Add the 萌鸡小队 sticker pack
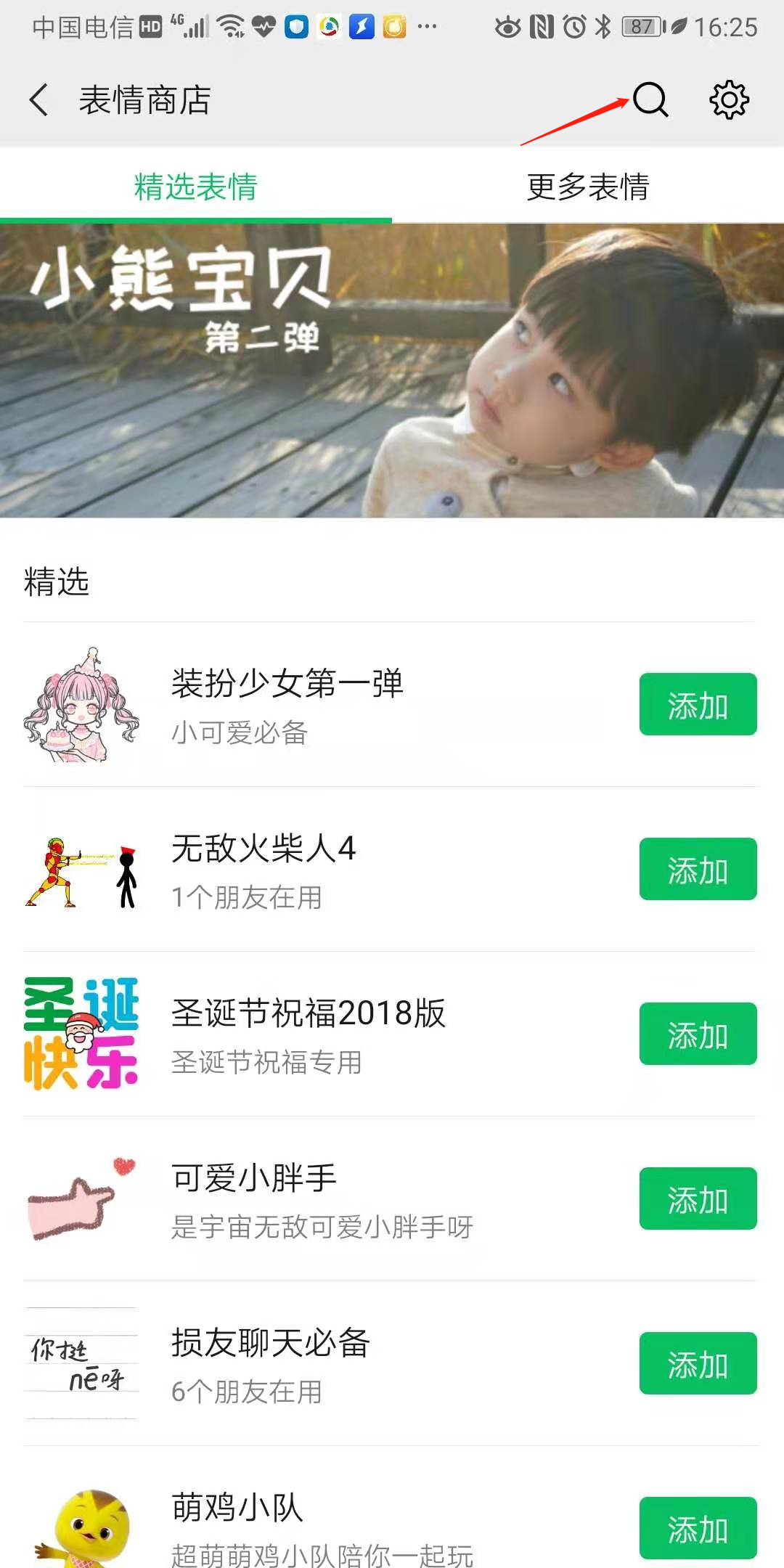Image resolution: width=784 pixels, height=1568 pixels. pyautogui.click(x=697, y=1527)
